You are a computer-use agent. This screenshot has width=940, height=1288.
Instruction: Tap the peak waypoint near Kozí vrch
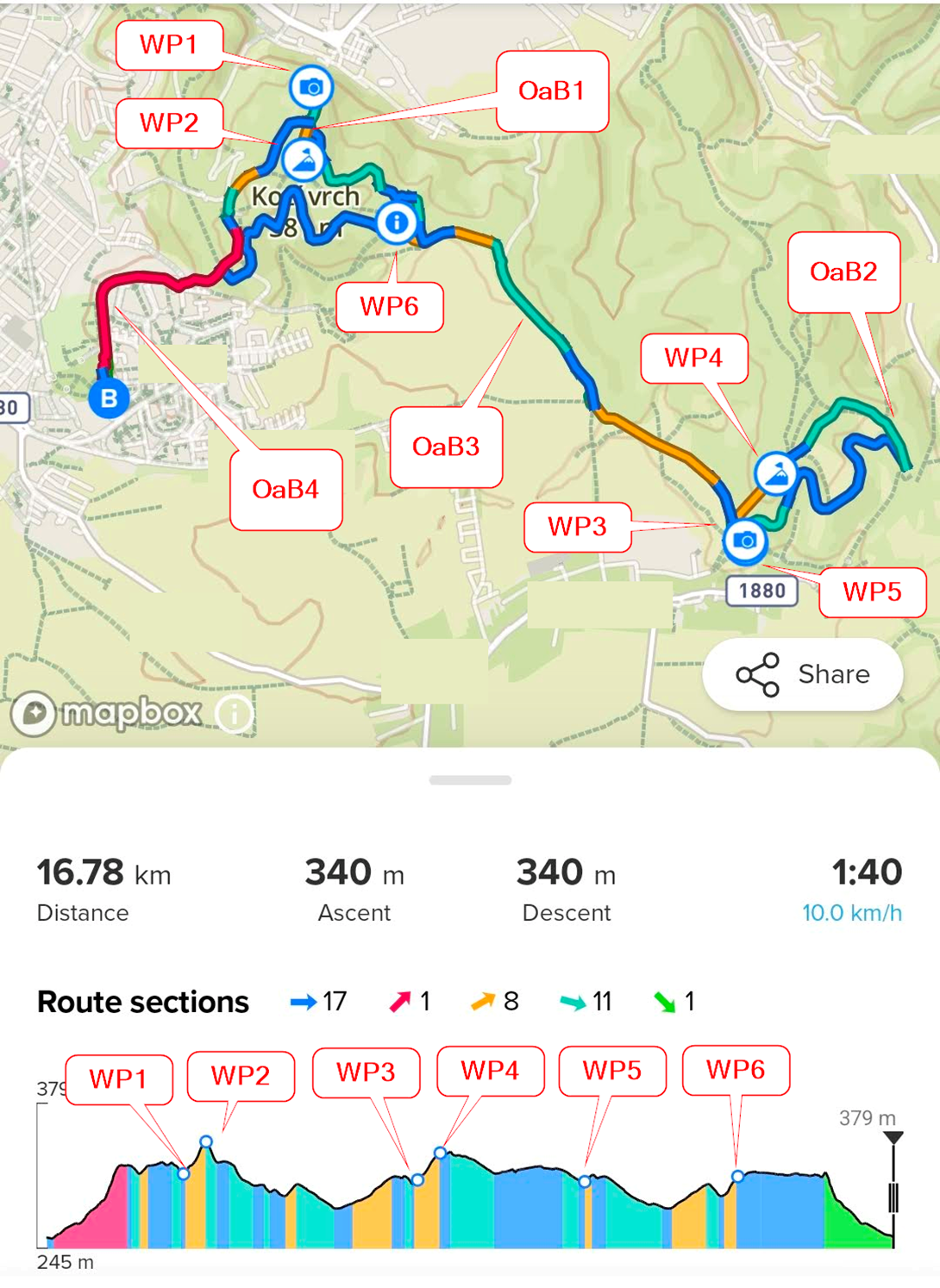coord(303,160)
